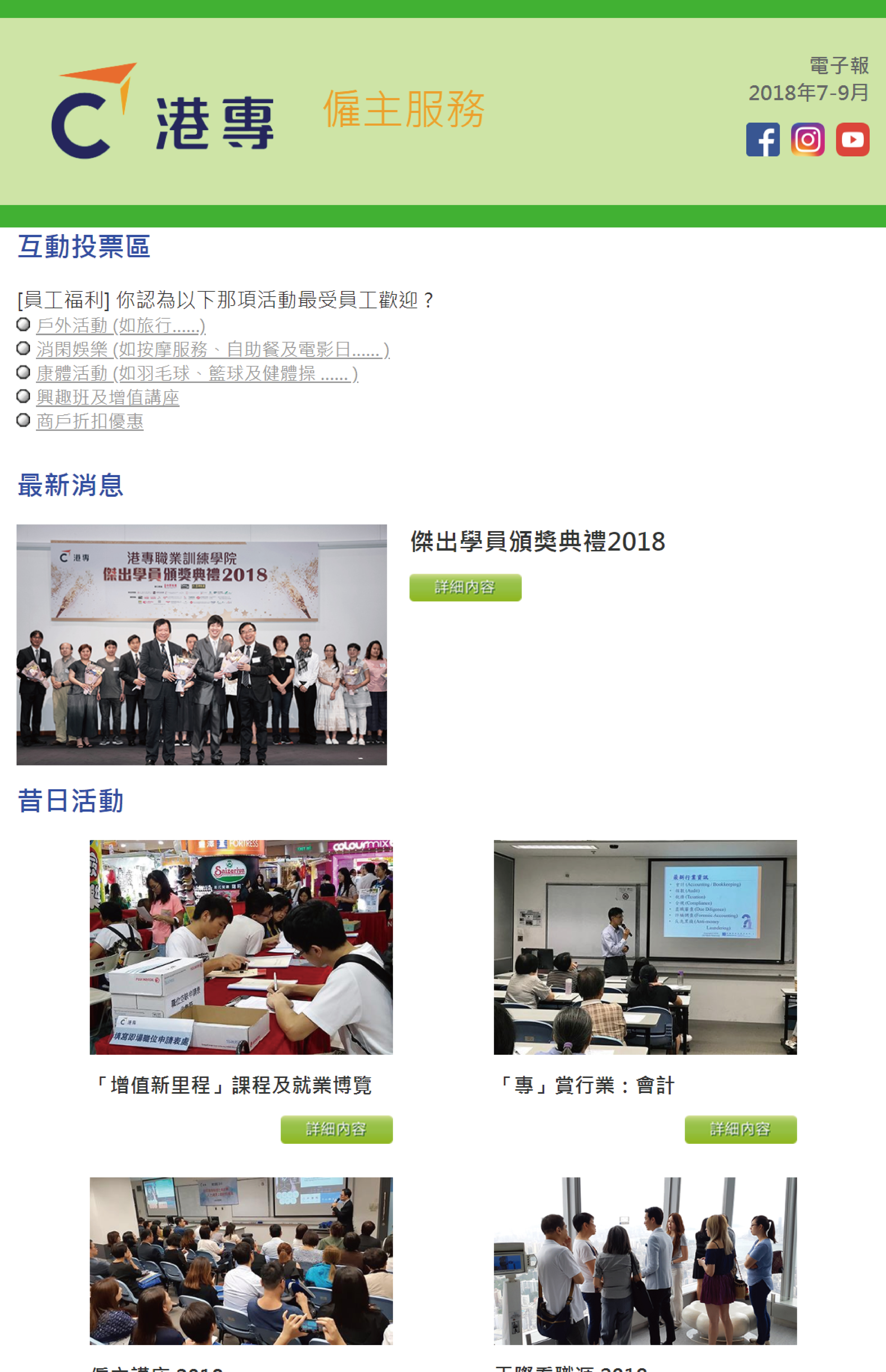The image size is (886, 1372).
Task: Open 詳細內容 for 增值新里程 課程及就業博覽
Action: click(337, 1129)
